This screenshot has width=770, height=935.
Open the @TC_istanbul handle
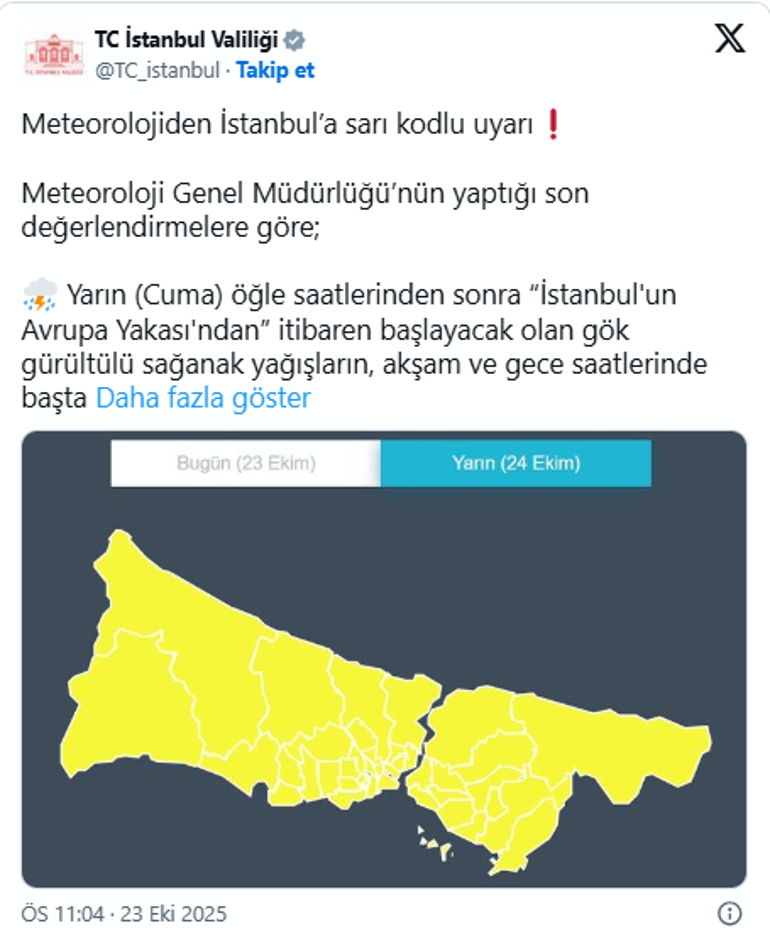pos(157,70)
